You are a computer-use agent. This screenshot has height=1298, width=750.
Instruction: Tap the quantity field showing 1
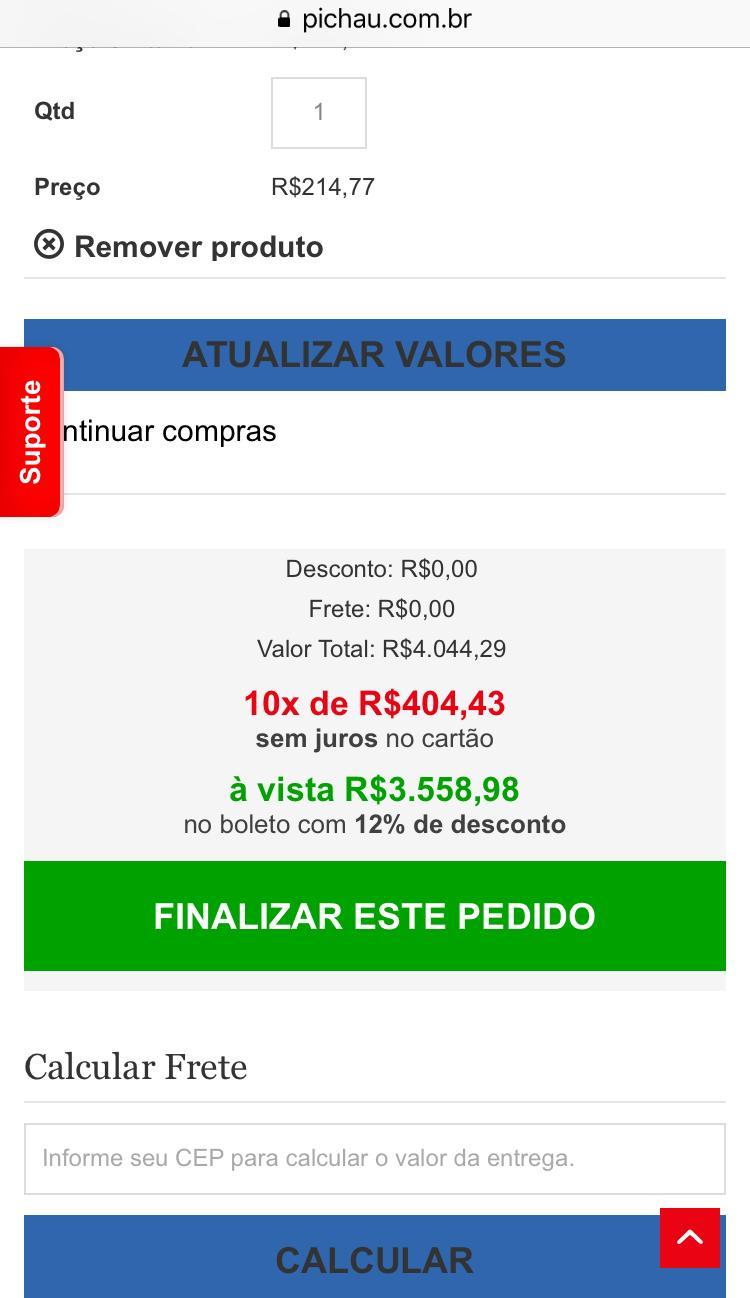[x=319, y=112]
